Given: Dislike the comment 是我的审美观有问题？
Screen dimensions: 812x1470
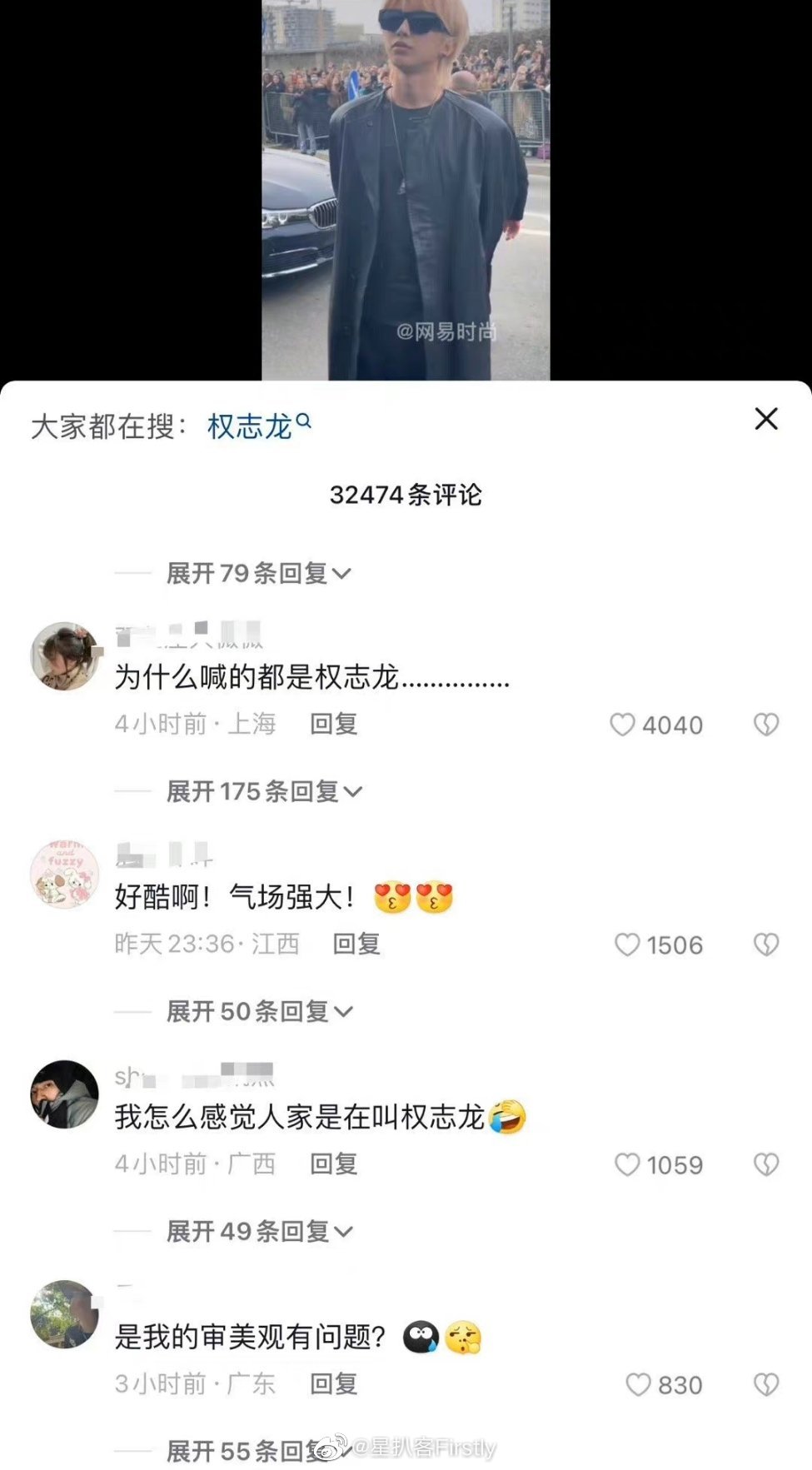Looking at the screenshot, I should pos(765,1384).
